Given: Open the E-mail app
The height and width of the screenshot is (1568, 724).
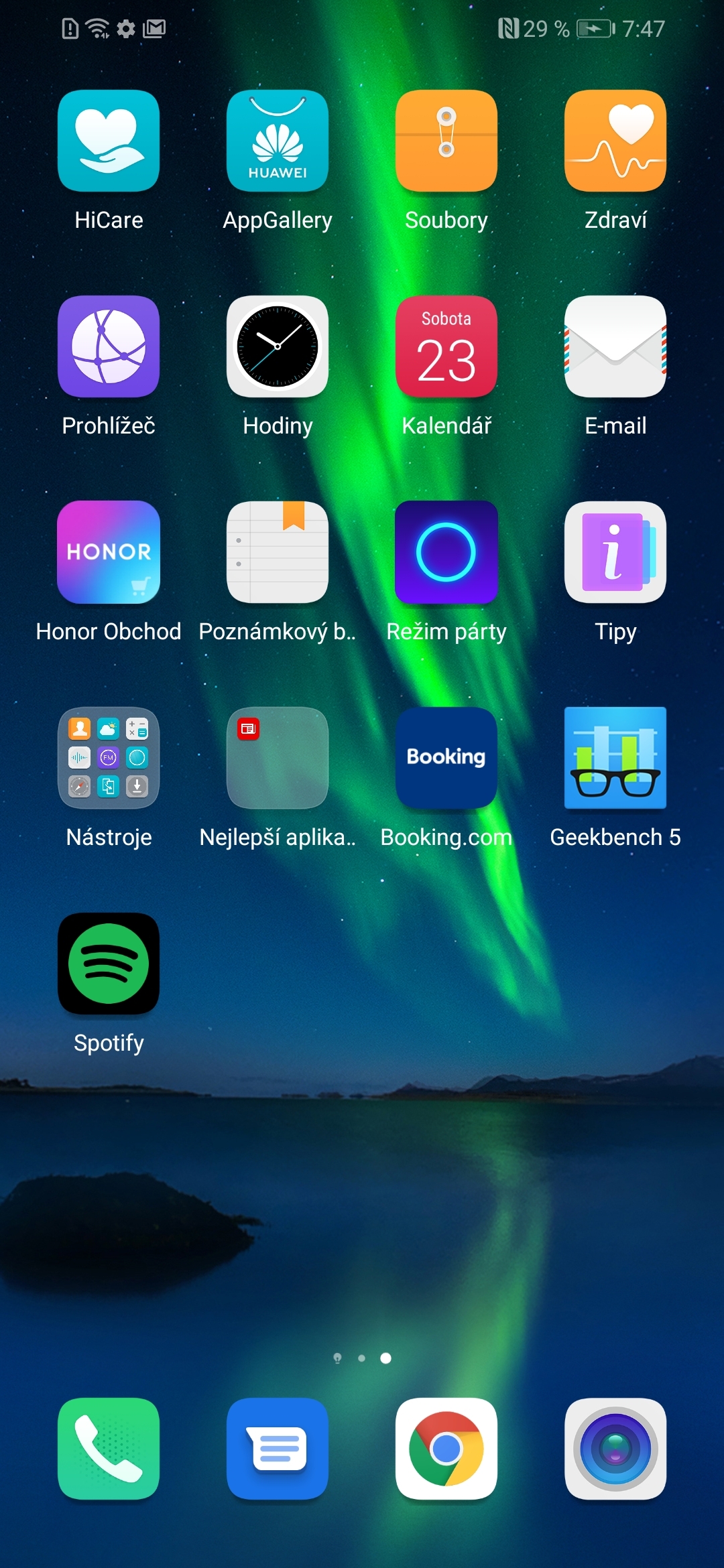Looking at the screenshot, I should pos(615,347).
